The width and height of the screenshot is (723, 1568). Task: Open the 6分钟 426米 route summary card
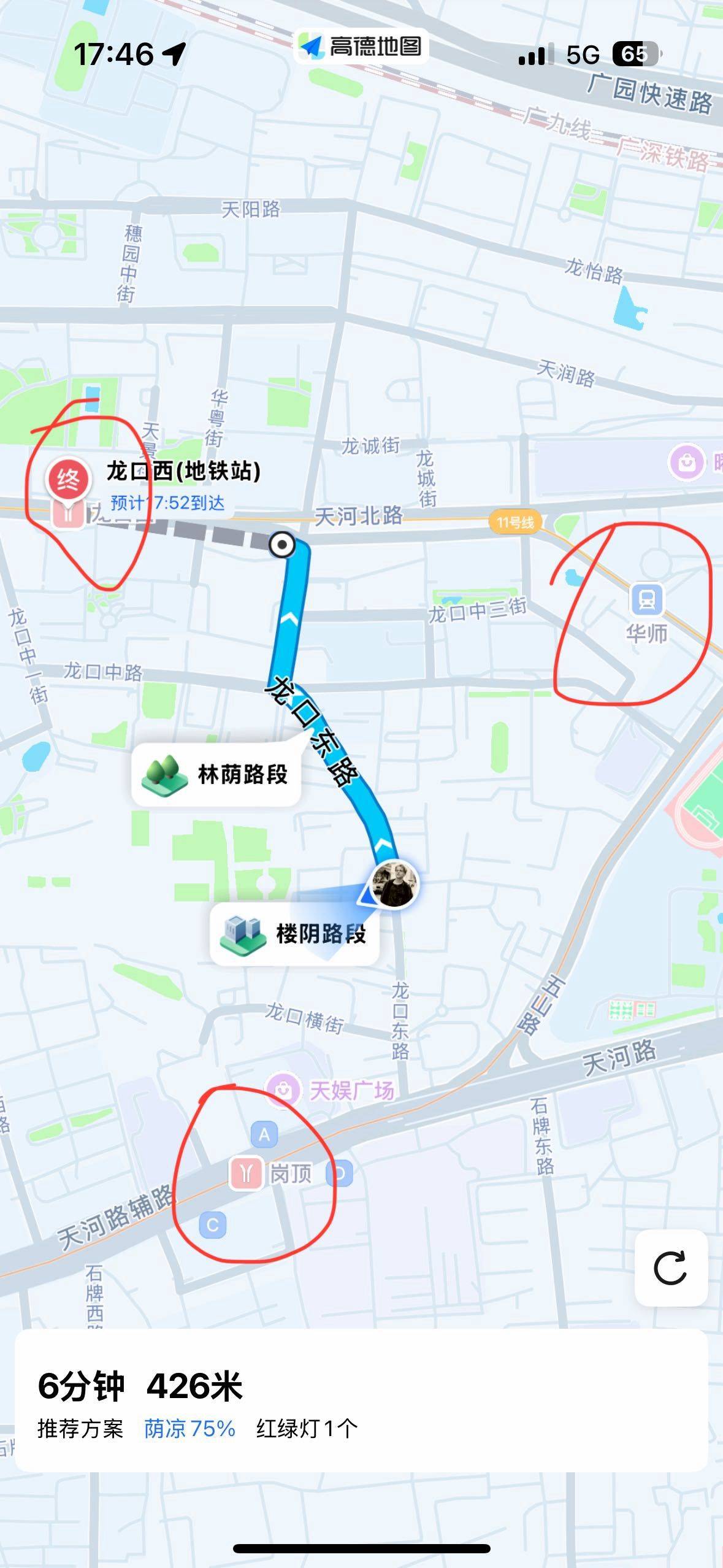(x=361, y=1400)
